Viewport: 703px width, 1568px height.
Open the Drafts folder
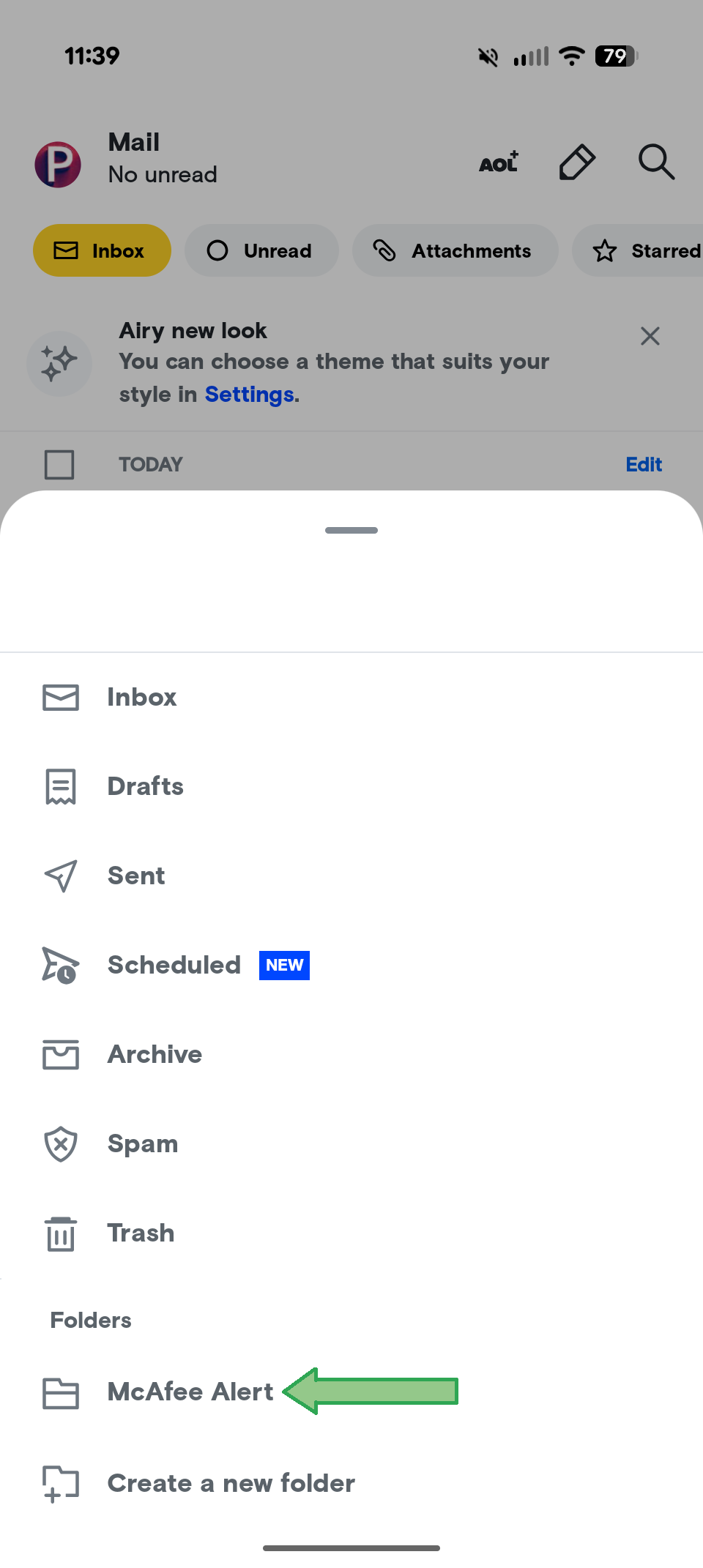(x=145, y=786)
